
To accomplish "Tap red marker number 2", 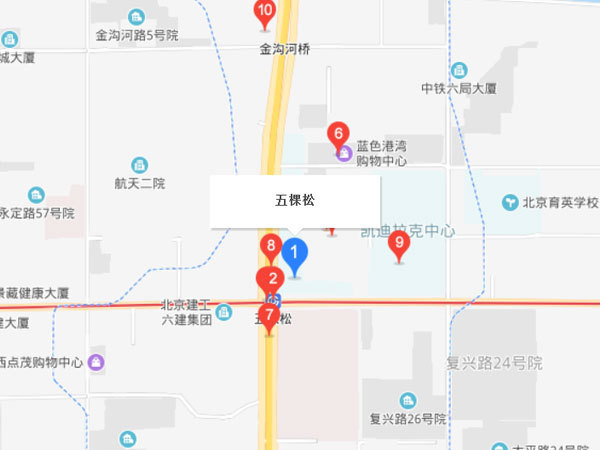I will 269,280.
